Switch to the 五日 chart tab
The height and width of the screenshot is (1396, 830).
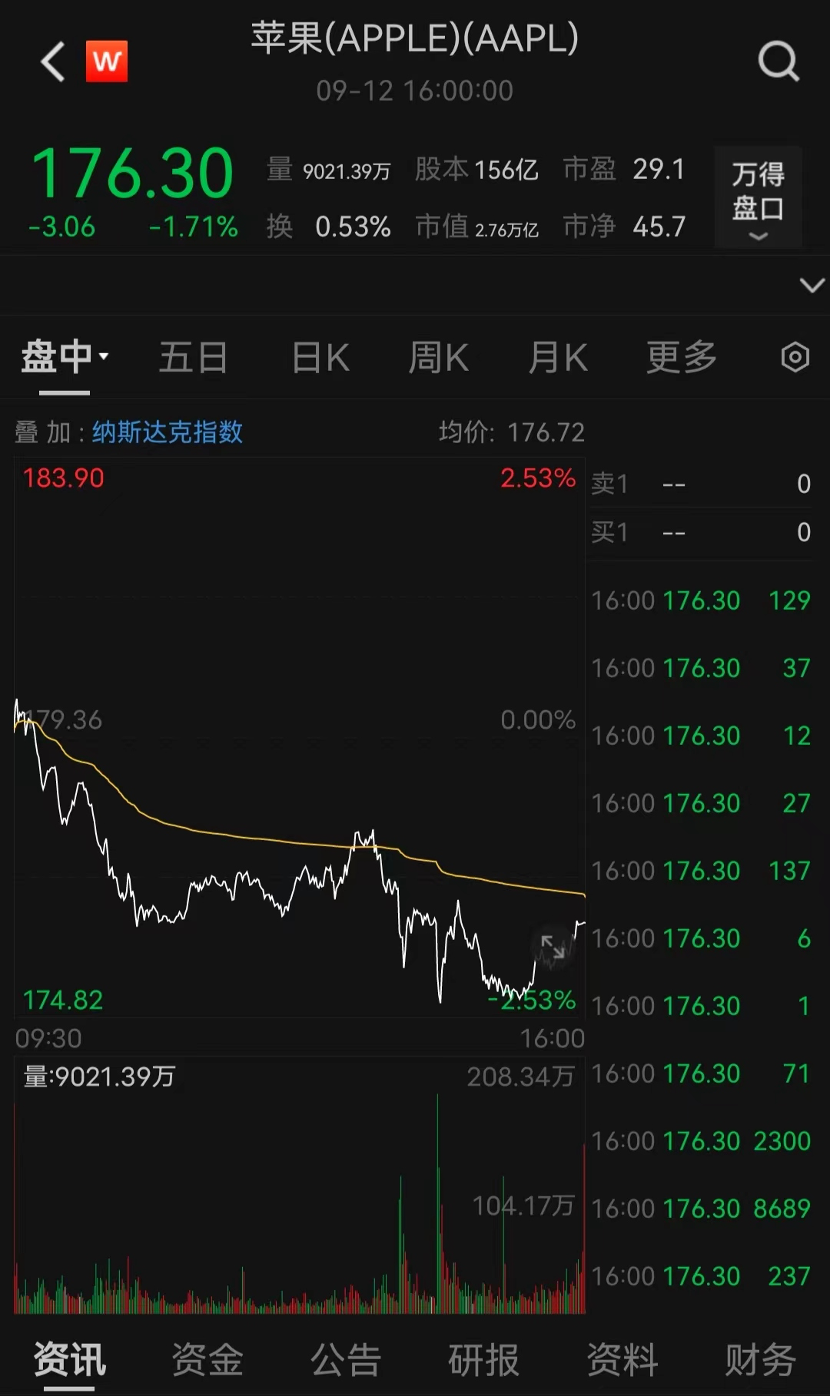(193, 357)
